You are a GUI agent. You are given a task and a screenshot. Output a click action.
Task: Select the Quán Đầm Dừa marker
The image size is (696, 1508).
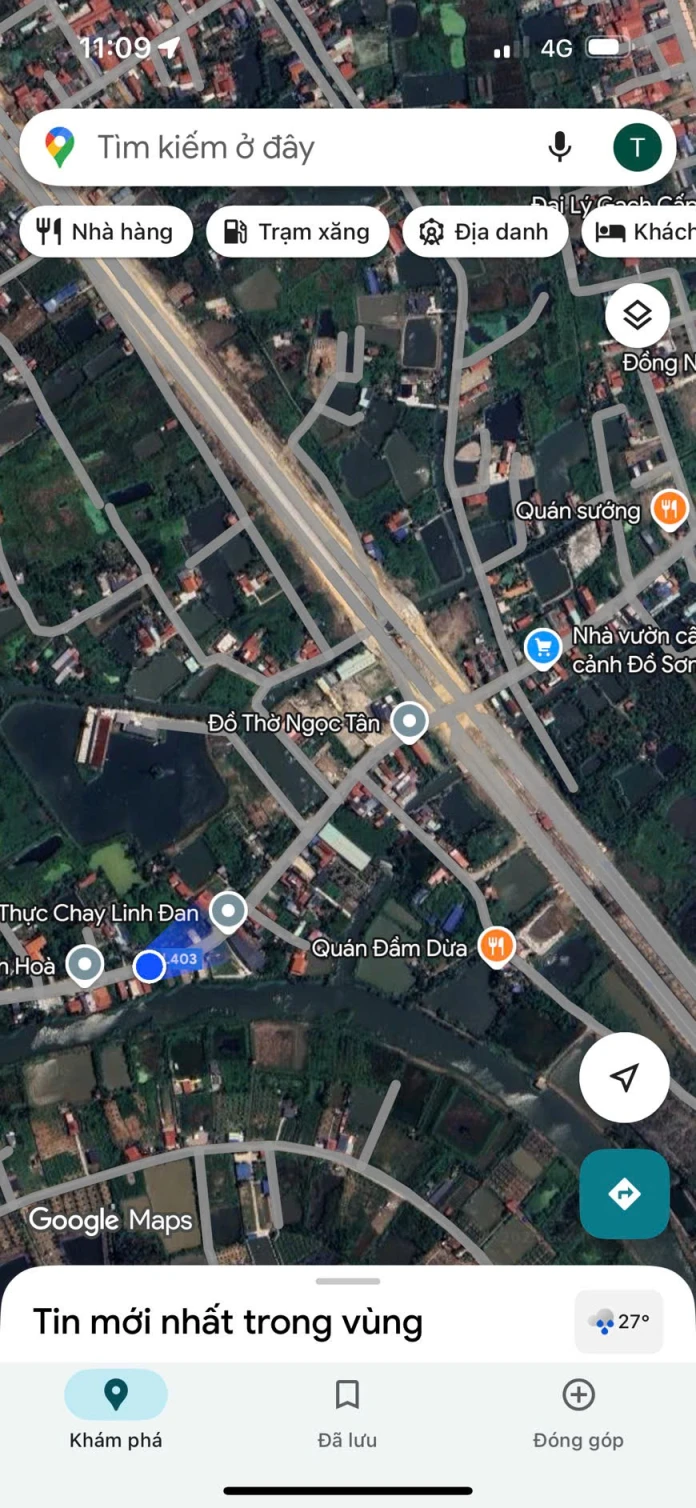[x=496, y=945]
